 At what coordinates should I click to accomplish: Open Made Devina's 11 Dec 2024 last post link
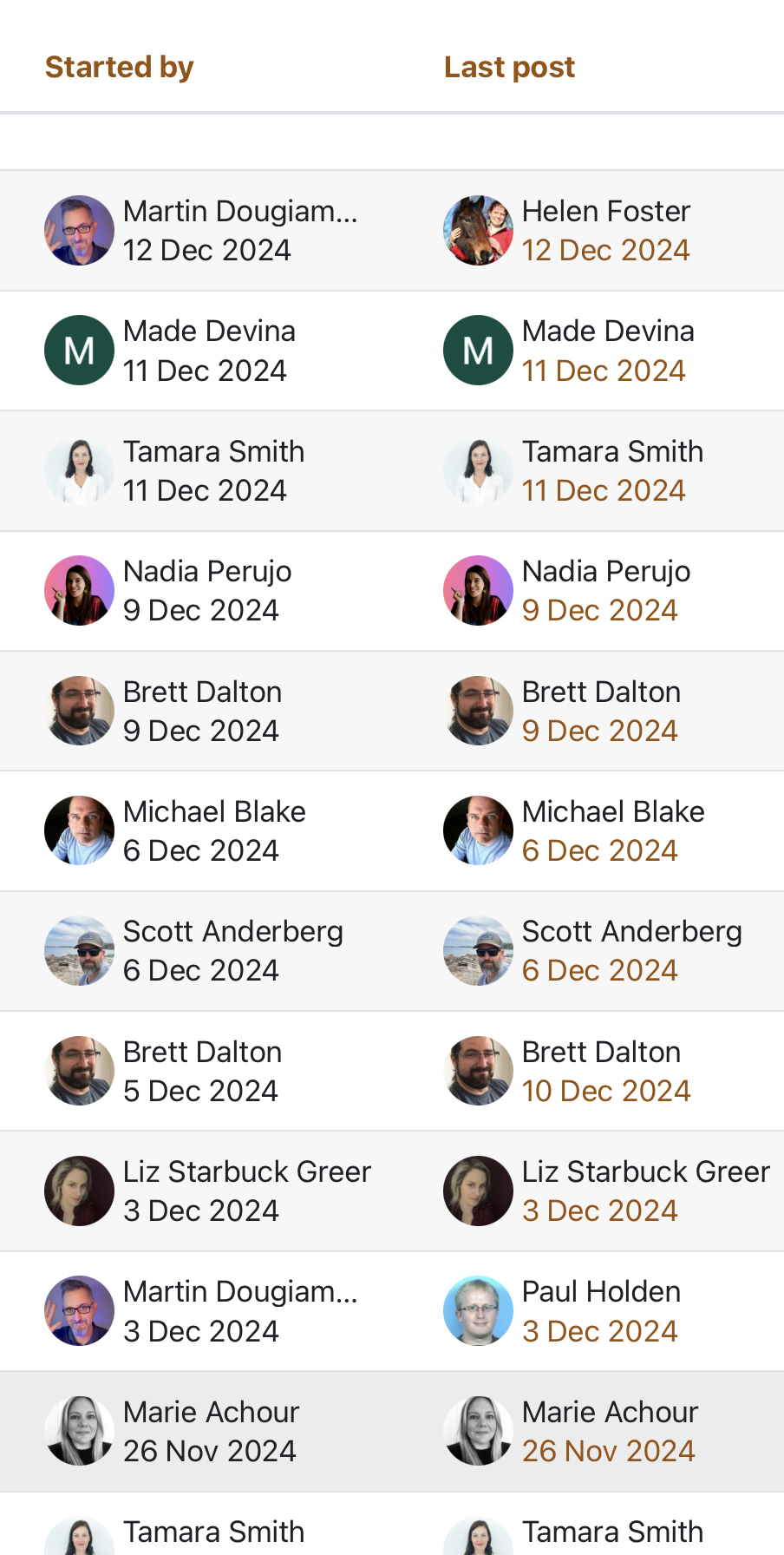tap(604, 371)
